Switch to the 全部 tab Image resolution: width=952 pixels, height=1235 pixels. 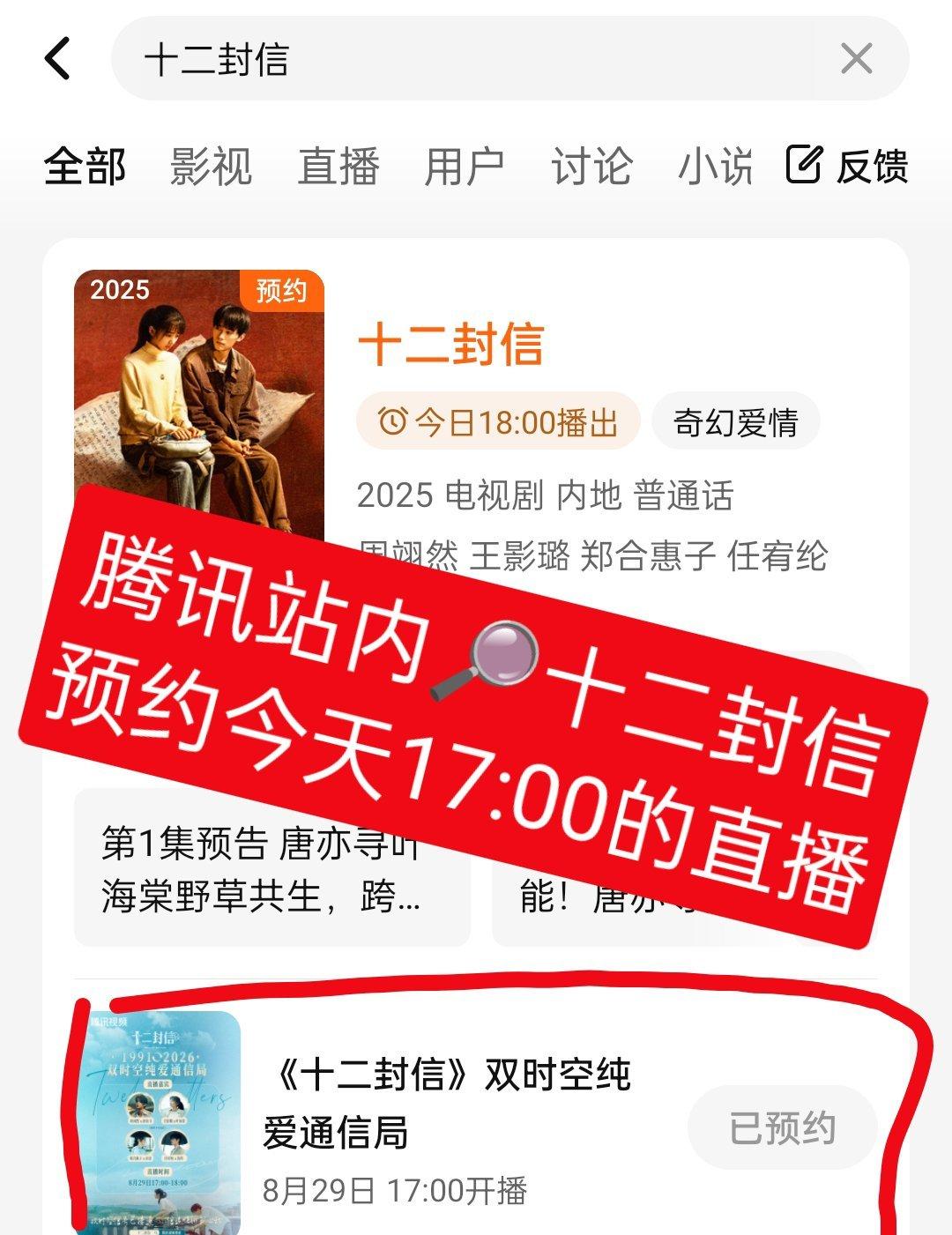click(x=86, y=167)
